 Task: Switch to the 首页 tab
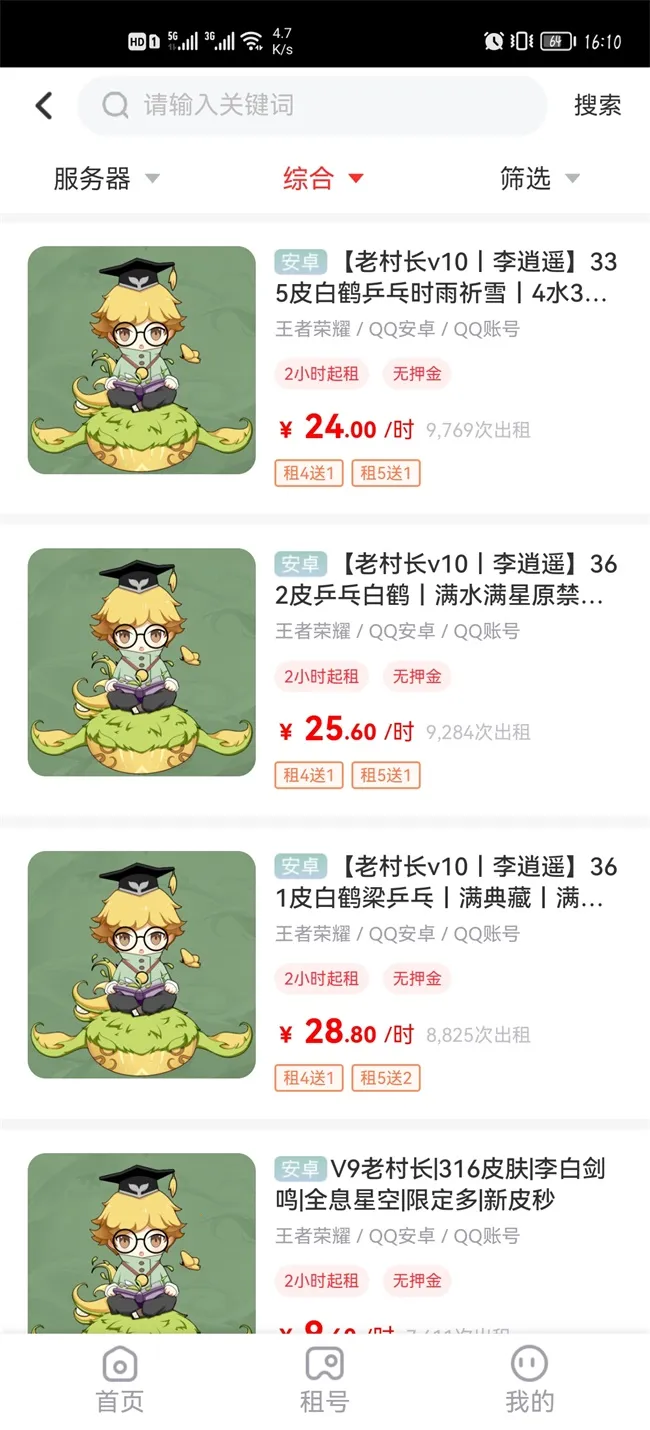click(x=120, y=1380)
